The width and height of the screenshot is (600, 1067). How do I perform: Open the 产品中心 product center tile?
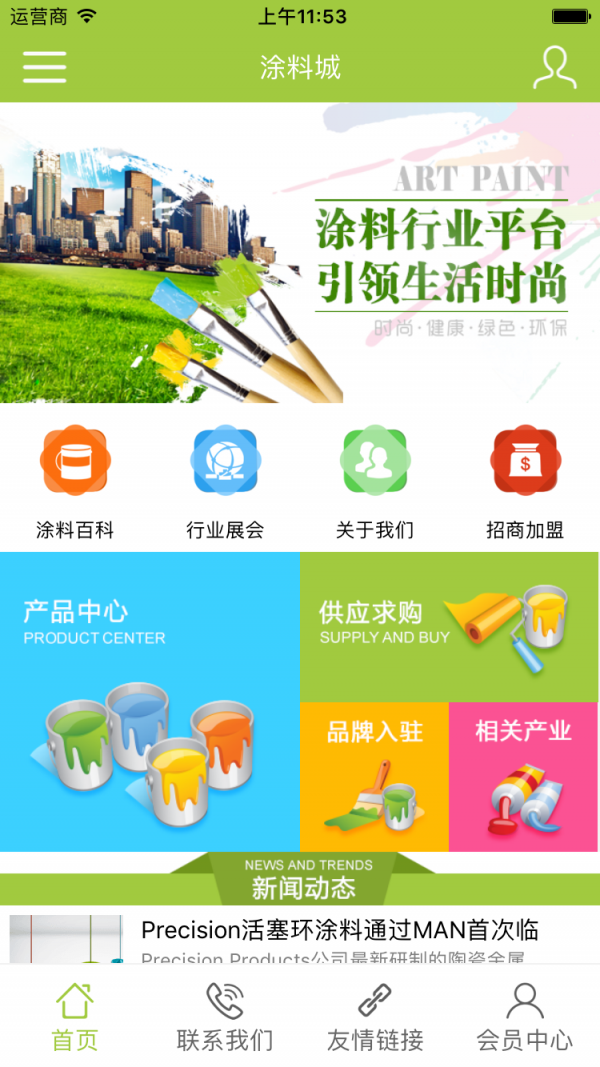point(150,702)
